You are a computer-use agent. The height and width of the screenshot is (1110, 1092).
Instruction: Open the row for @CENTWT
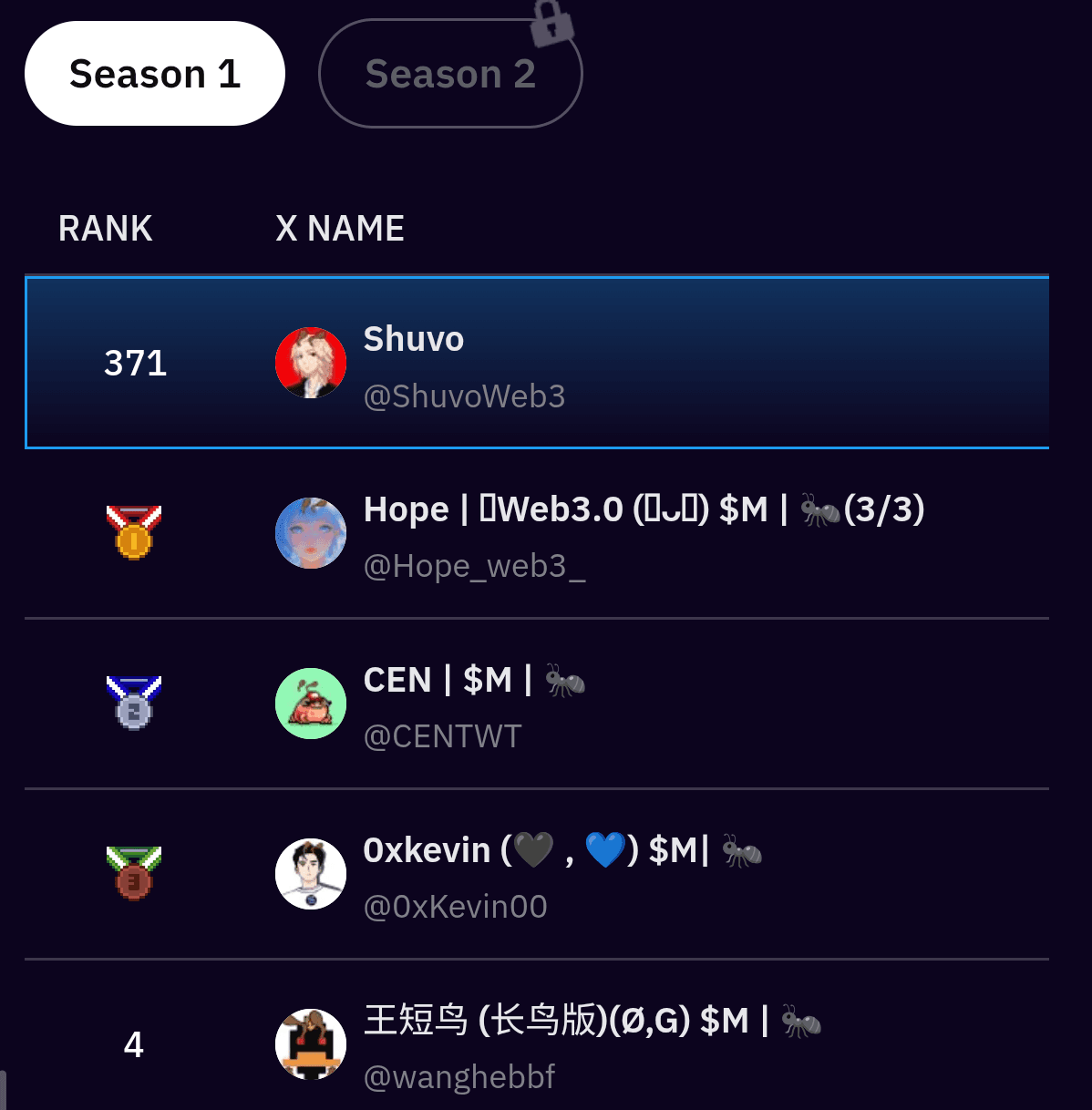click(x=536, y=704)
